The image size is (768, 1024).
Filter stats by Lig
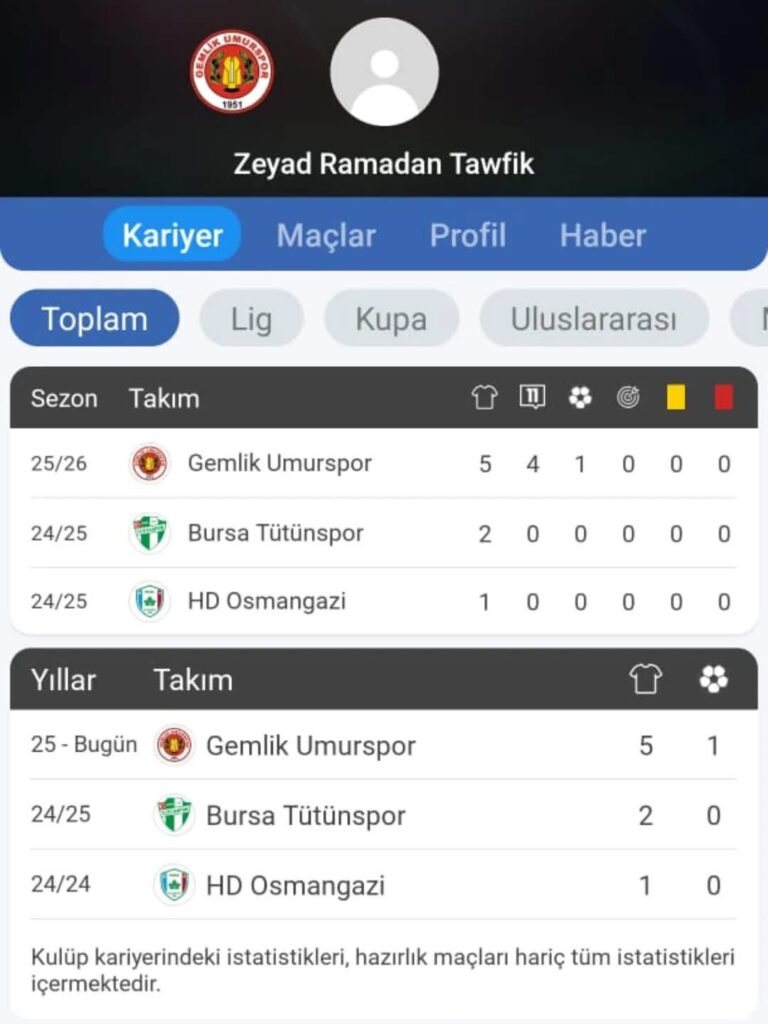251,319
